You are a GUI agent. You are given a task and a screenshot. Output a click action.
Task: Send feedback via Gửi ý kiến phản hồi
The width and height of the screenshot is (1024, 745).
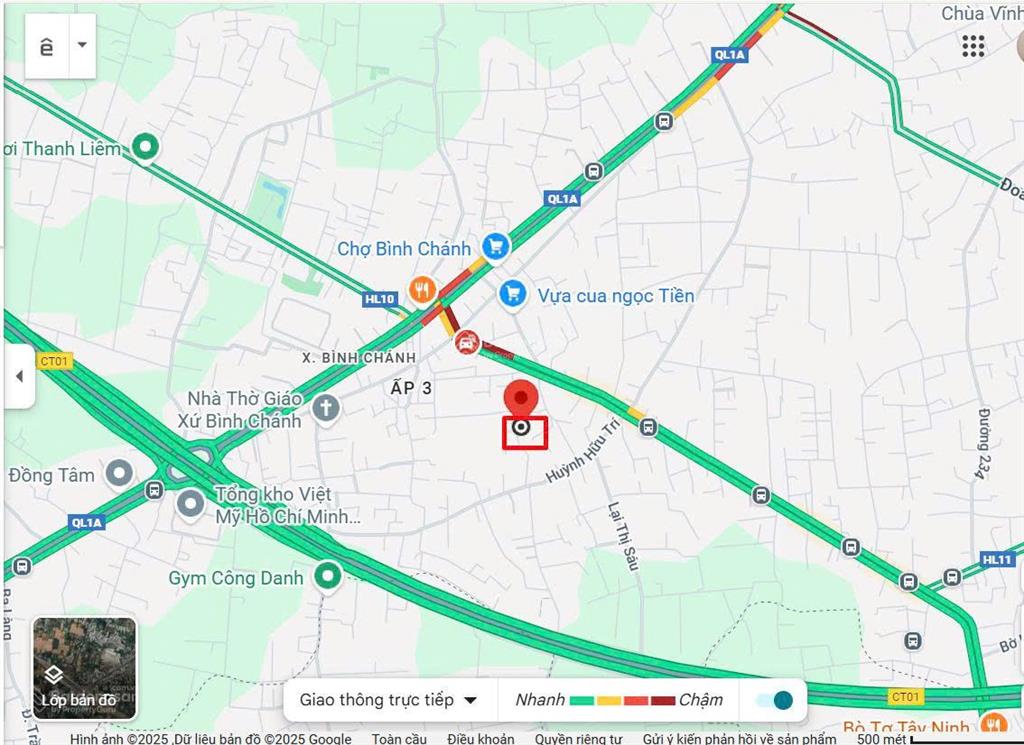tap(739, 739)
